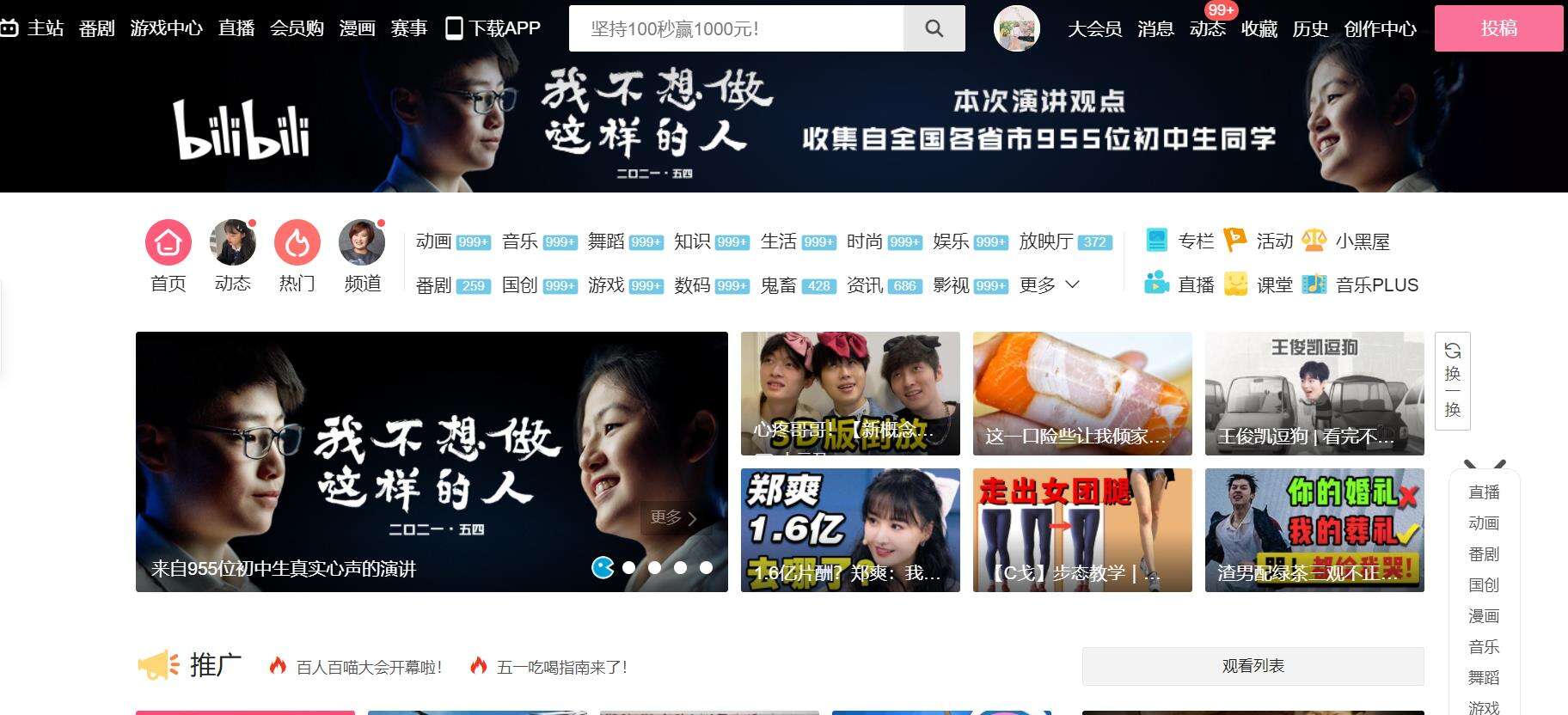Click the pink 投稿 upload button
1568x715 pixels.
coord(1498,28)
